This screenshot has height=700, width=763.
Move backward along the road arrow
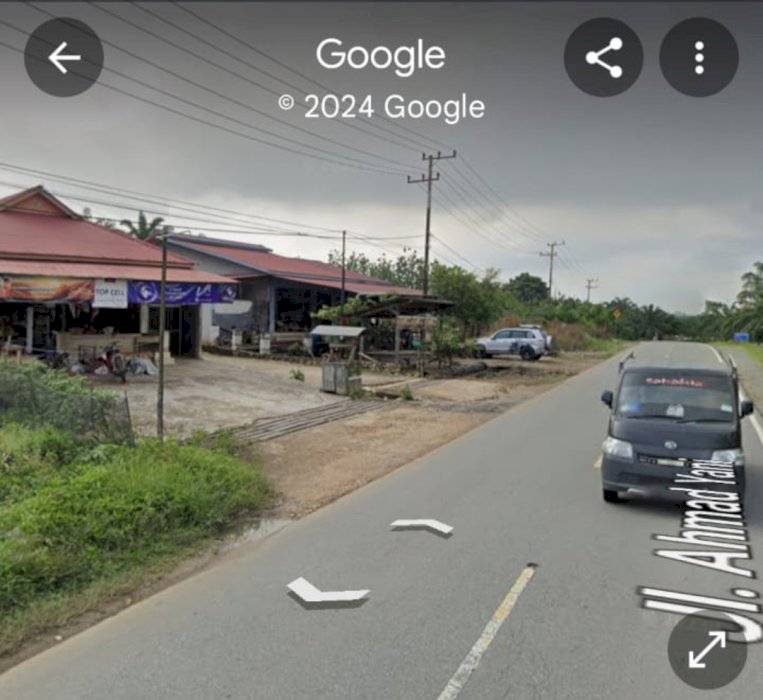[x=327, y=592]
